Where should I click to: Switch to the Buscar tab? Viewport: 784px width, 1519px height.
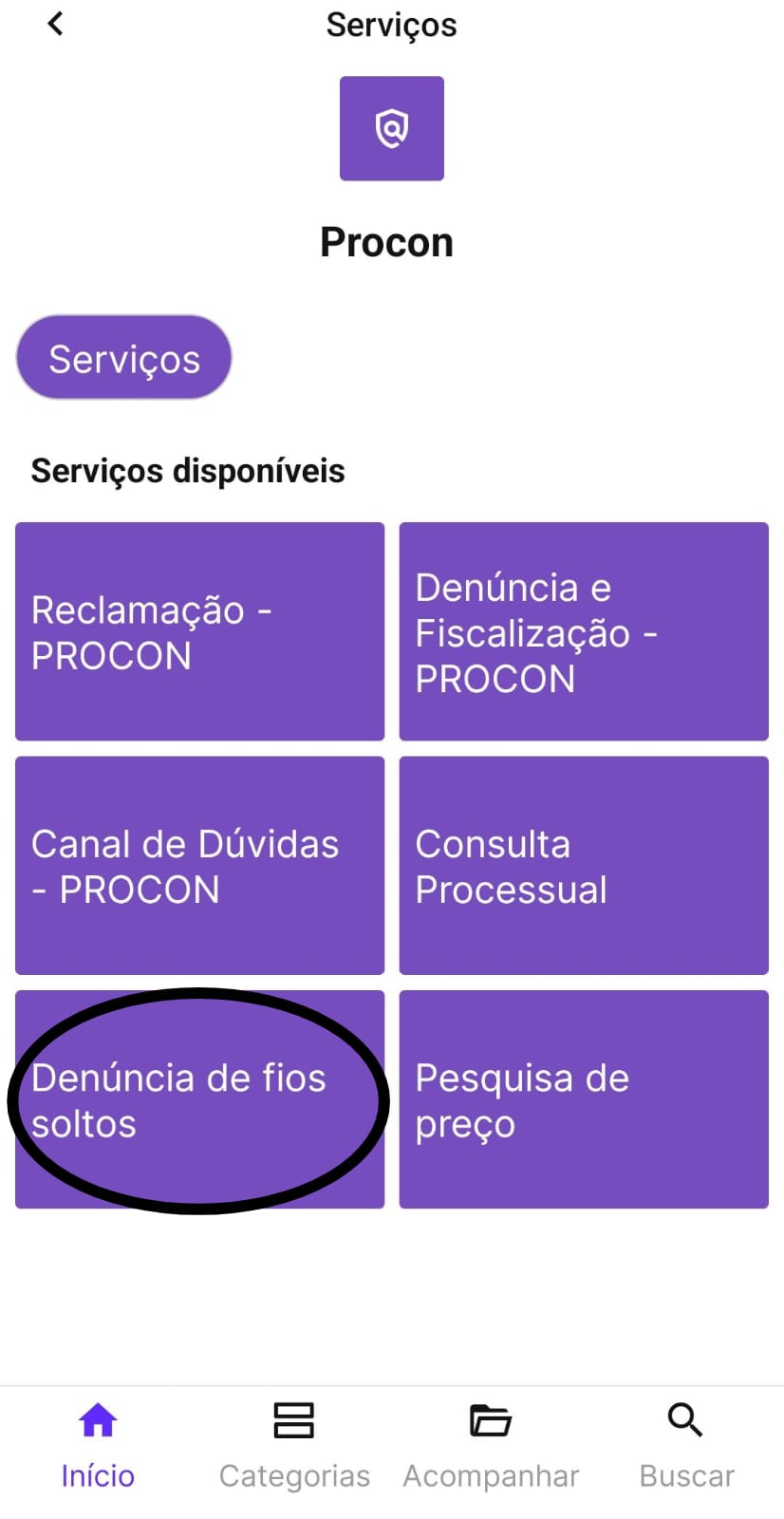[686, 1447]
